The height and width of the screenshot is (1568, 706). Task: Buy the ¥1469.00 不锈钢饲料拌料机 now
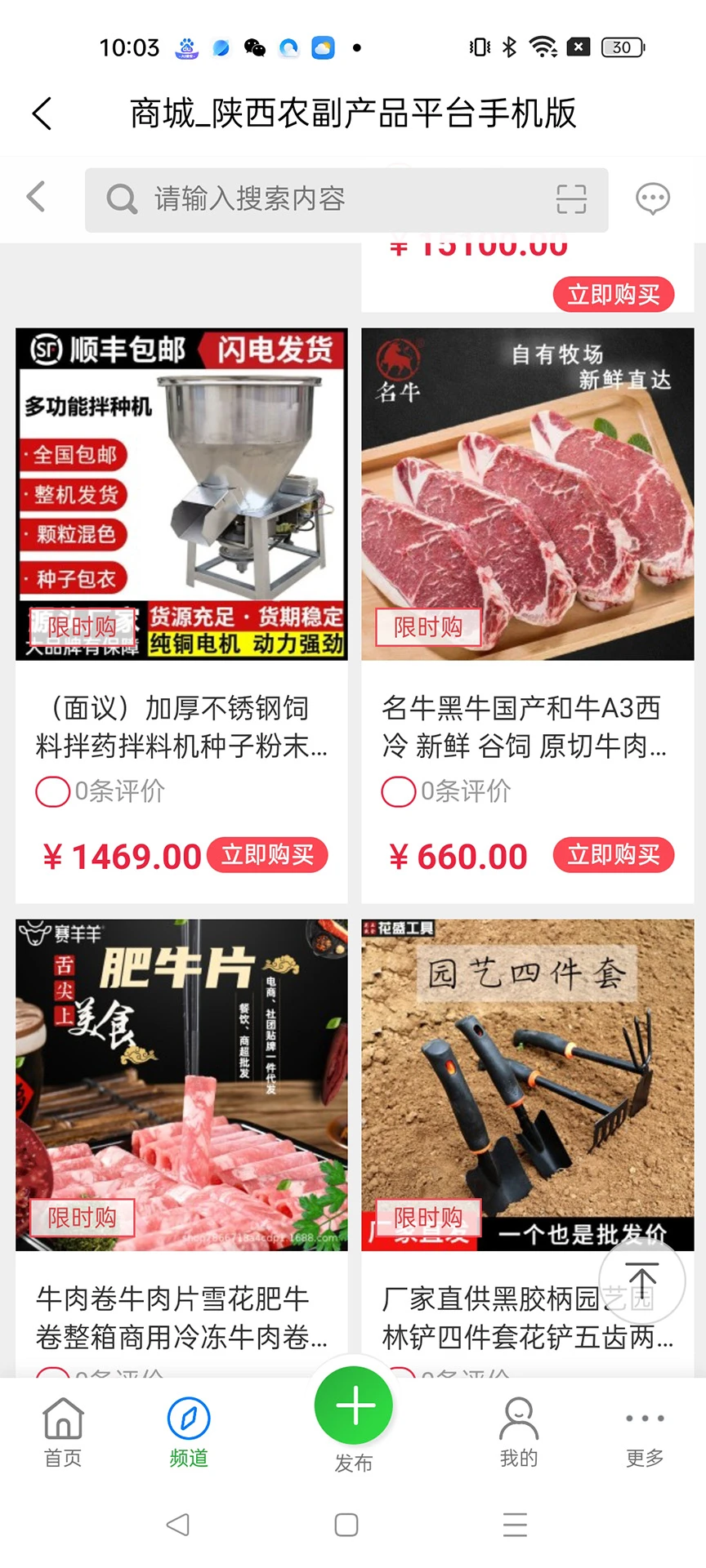267,855
